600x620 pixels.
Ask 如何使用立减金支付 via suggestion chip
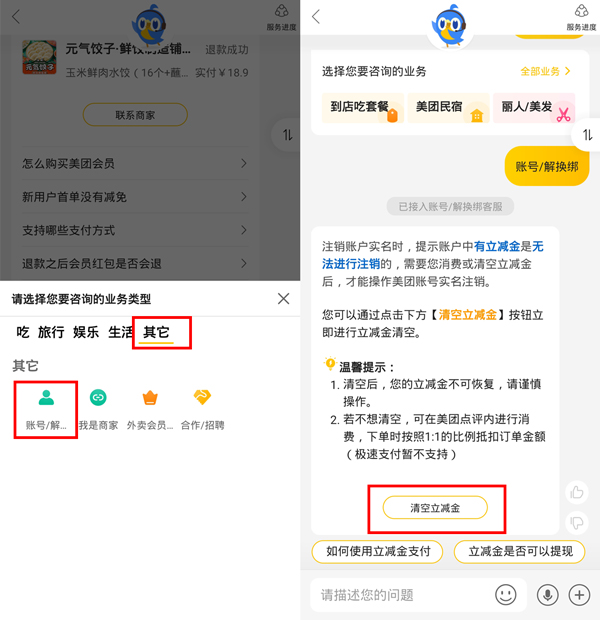click(377, 551)
